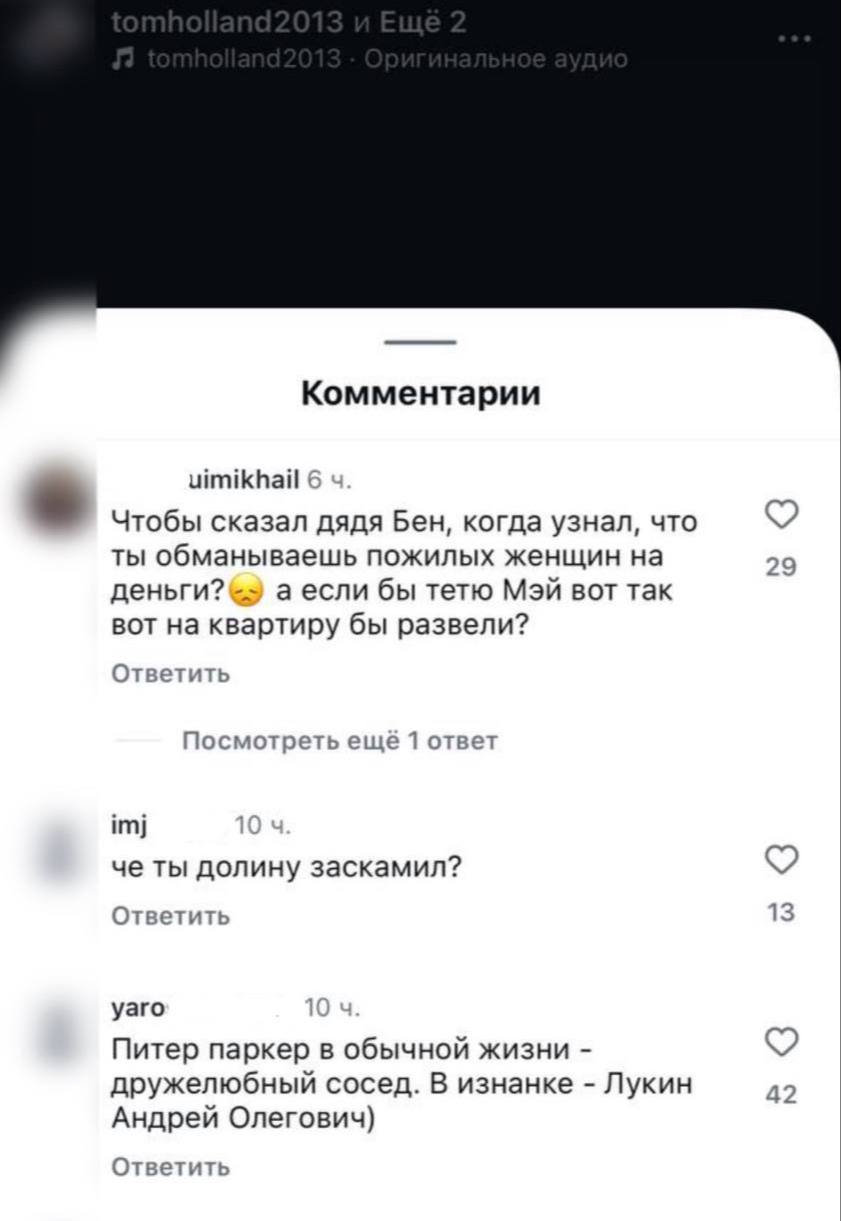Like the "че ты долину заскамил?" comment

781,859
